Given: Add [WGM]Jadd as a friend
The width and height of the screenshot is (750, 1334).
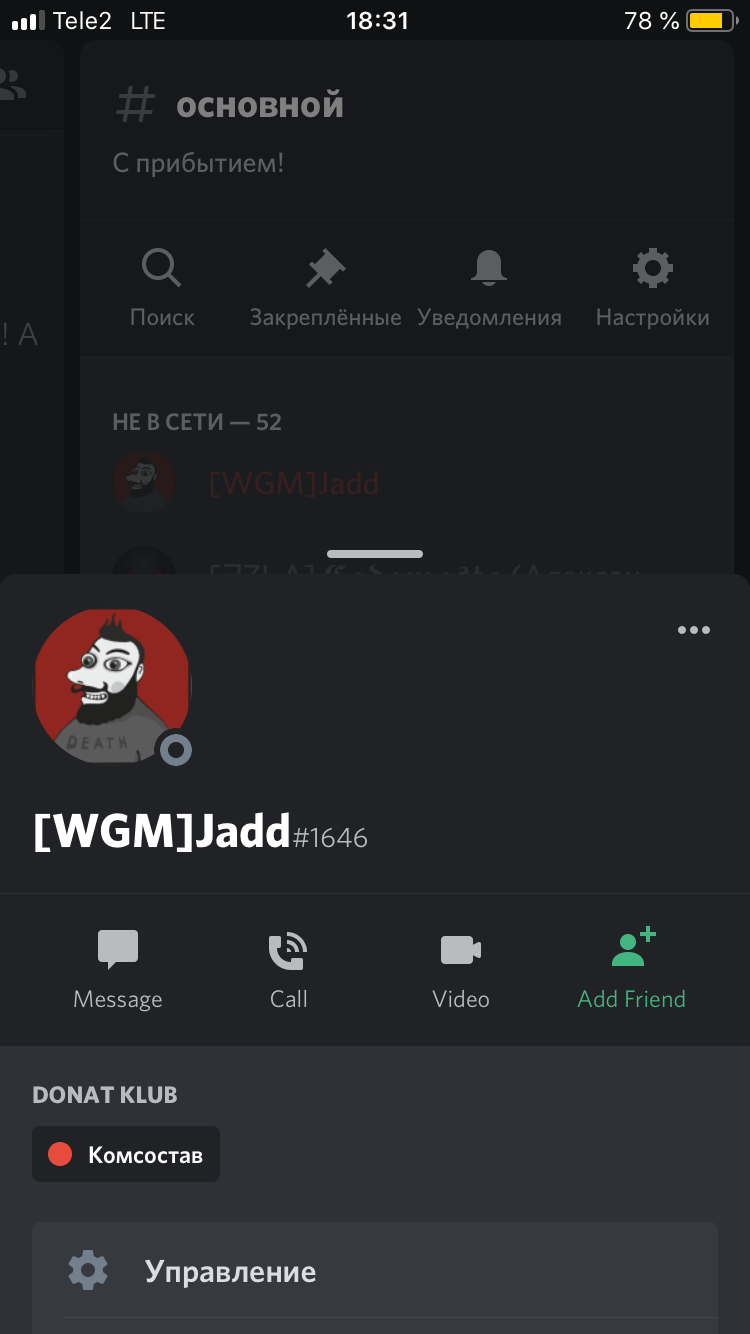Looking at the screenshot, I should pyautogui.click(x=632, y=969).
